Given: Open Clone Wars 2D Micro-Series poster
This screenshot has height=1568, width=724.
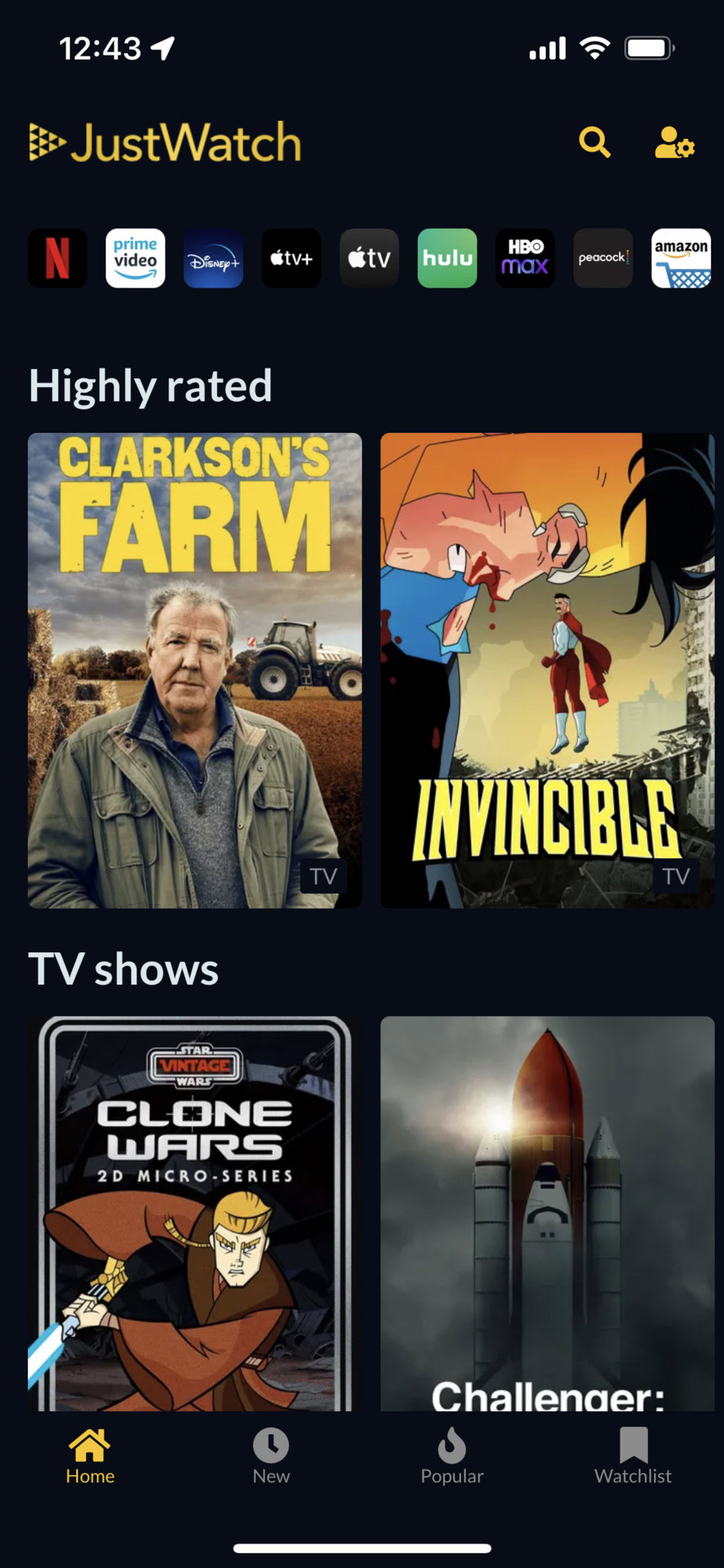Looking at the screenshot, I should (x=194, y=1213).
